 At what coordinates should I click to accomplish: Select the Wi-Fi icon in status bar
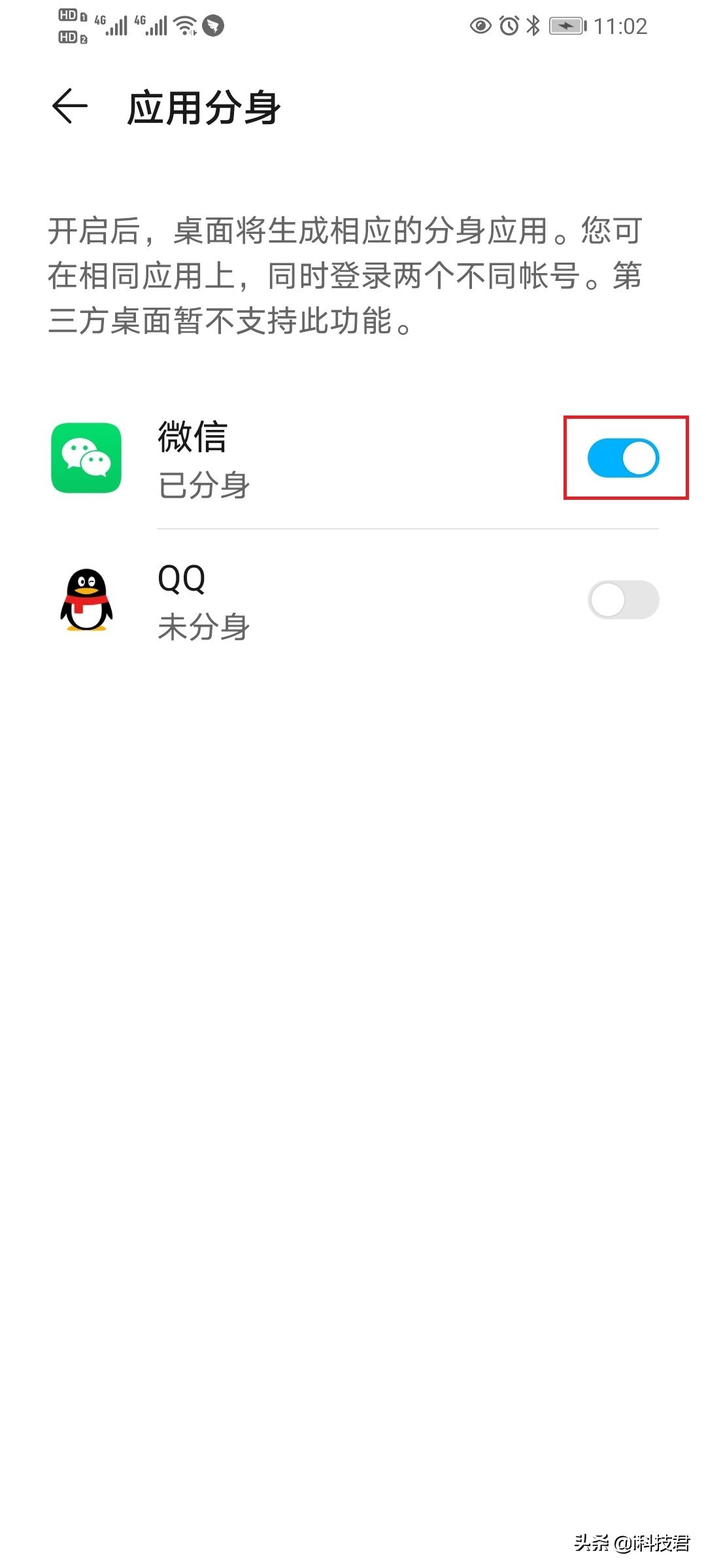(x=185, y=25)
